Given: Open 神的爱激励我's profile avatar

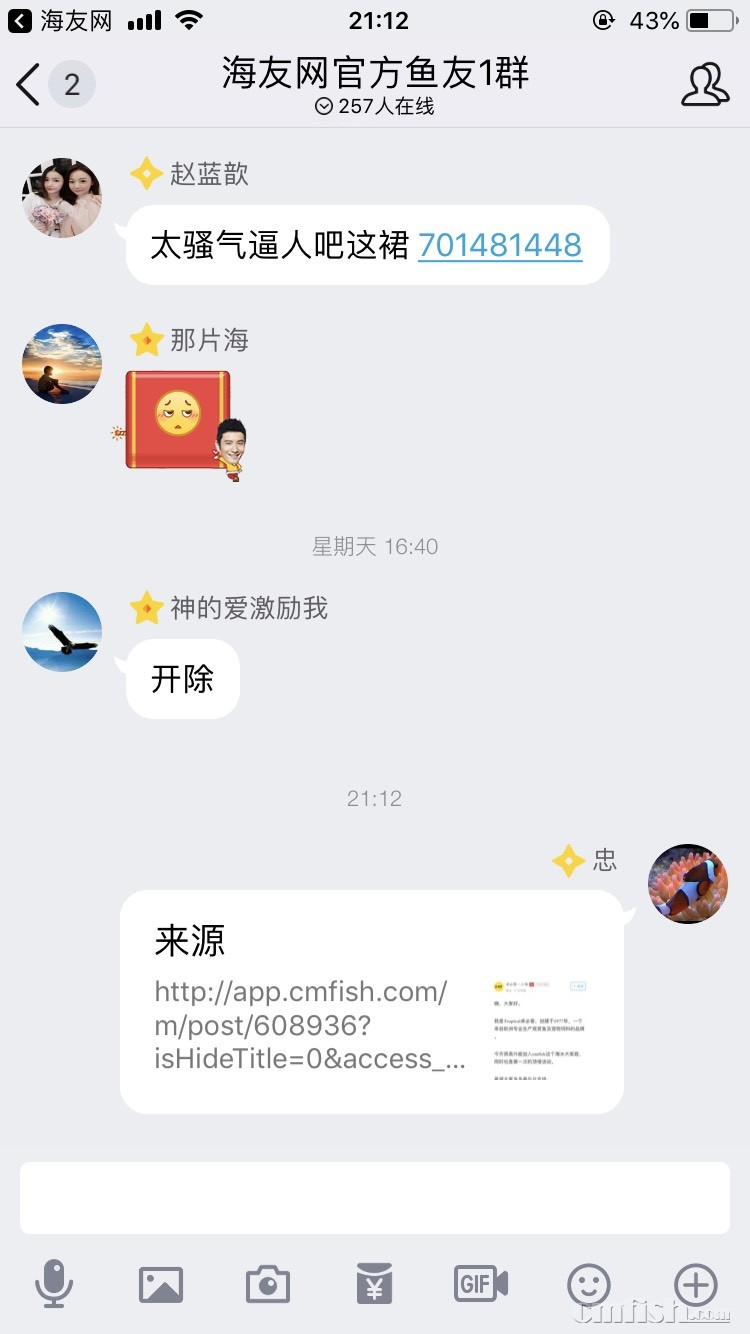Looking at the screenshot, I should pyautogui.click(x=62, y=631).
